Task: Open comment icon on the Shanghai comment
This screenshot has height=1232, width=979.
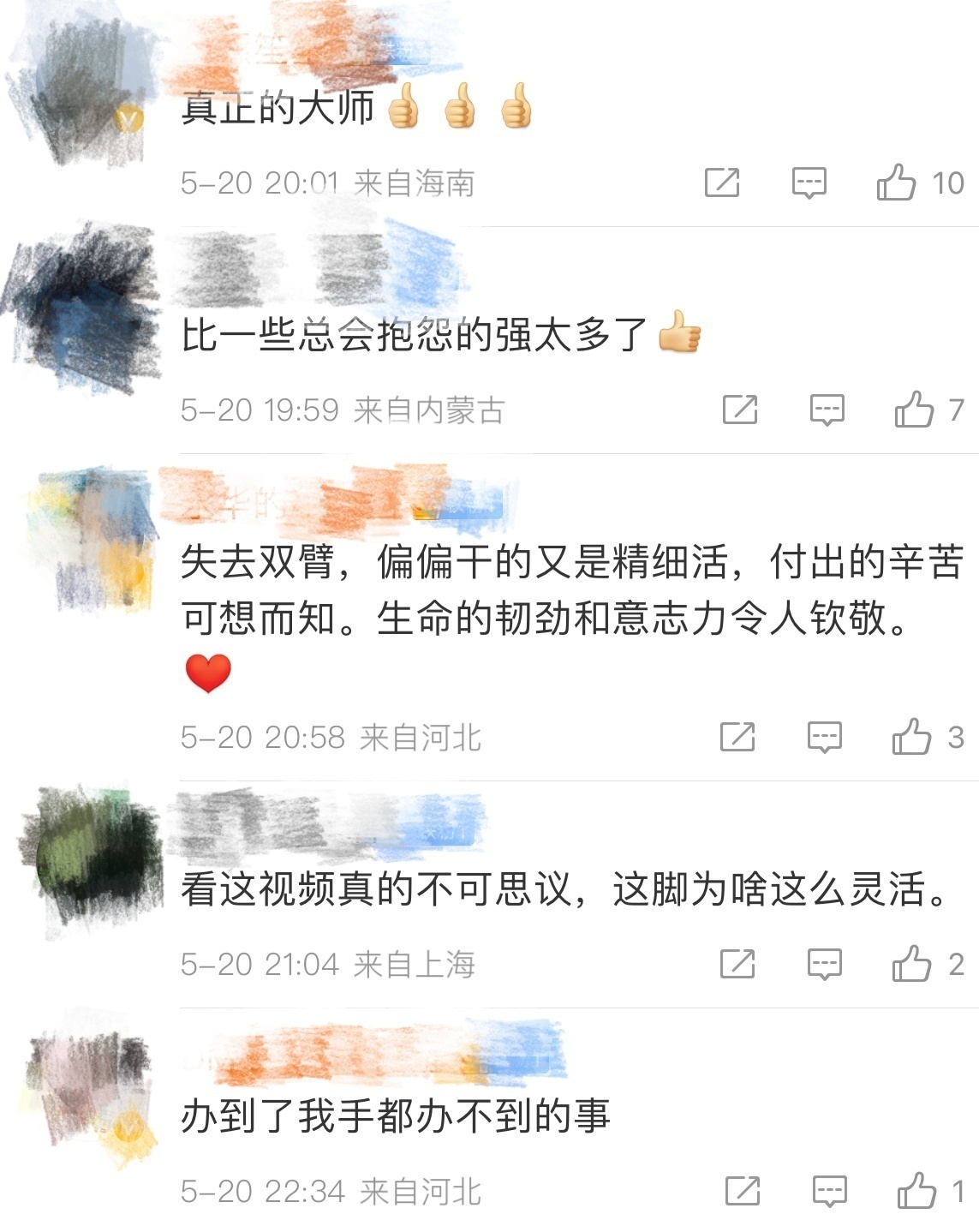Action: coord(824,962)
